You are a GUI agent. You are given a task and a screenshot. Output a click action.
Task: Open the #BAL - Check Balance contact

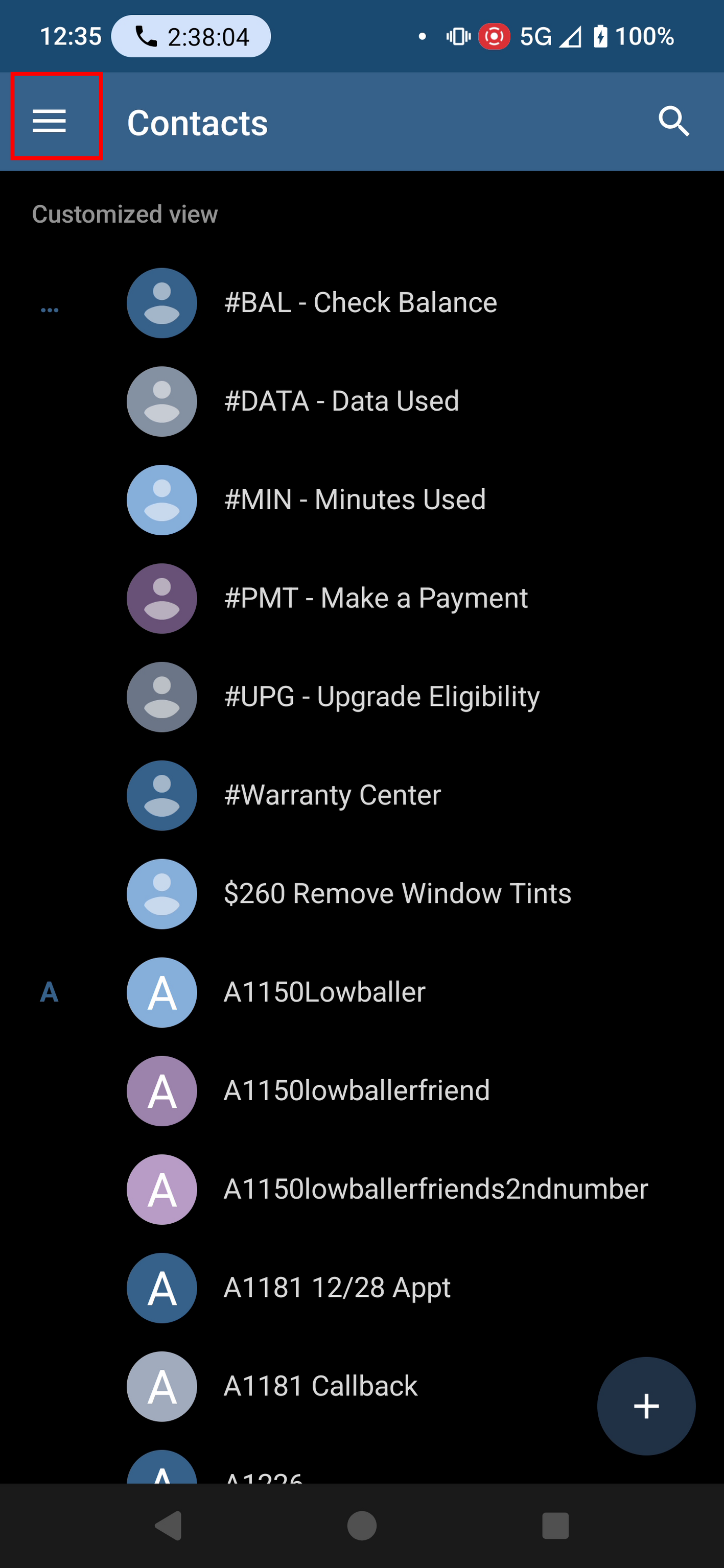coord(361,302)
